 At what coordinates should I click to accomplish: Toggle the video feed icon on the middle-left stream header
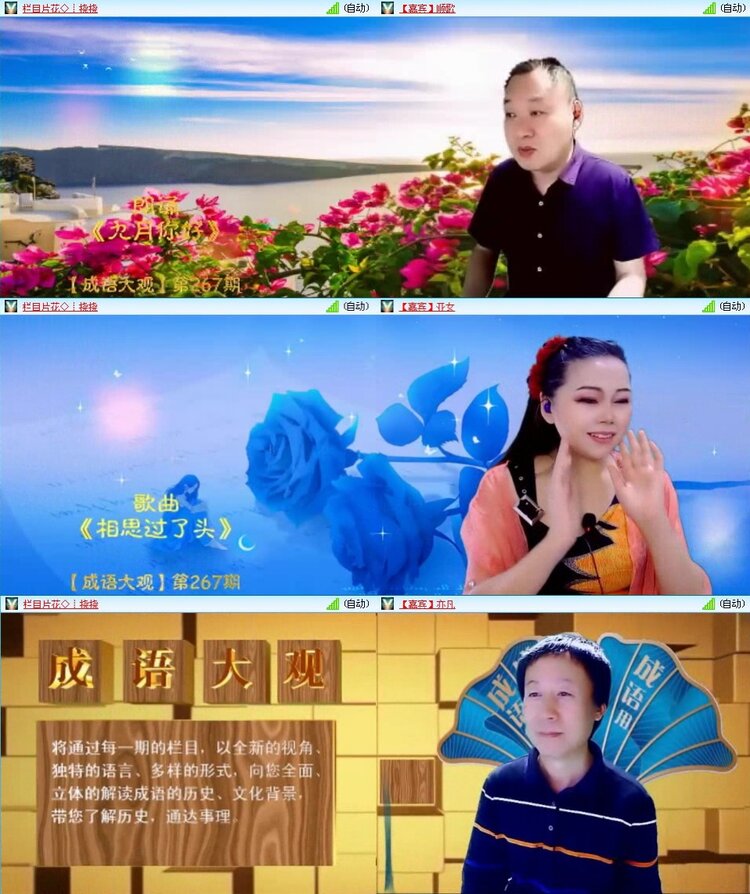(x=9, y=306)
